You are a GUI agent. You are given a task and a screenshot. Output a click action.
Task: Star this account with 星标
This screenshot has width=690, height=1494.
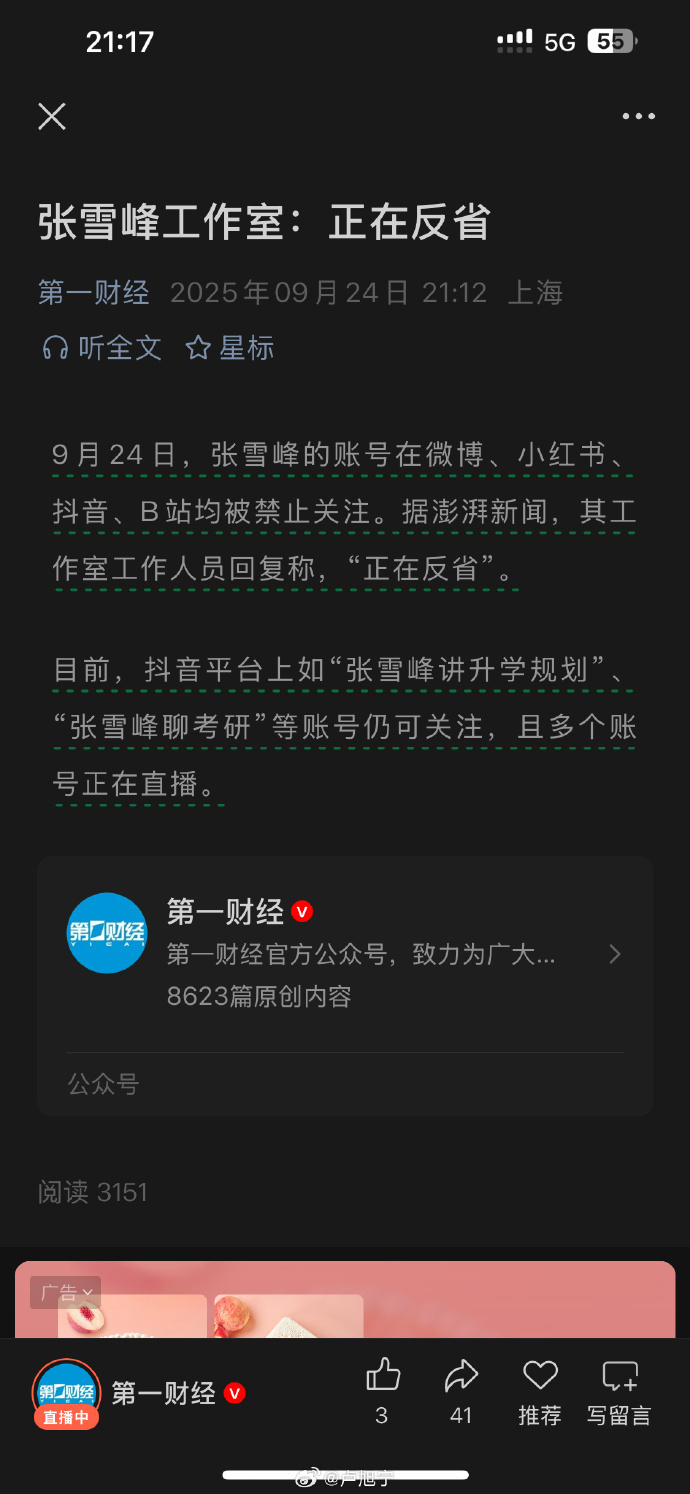click(230, 348)
